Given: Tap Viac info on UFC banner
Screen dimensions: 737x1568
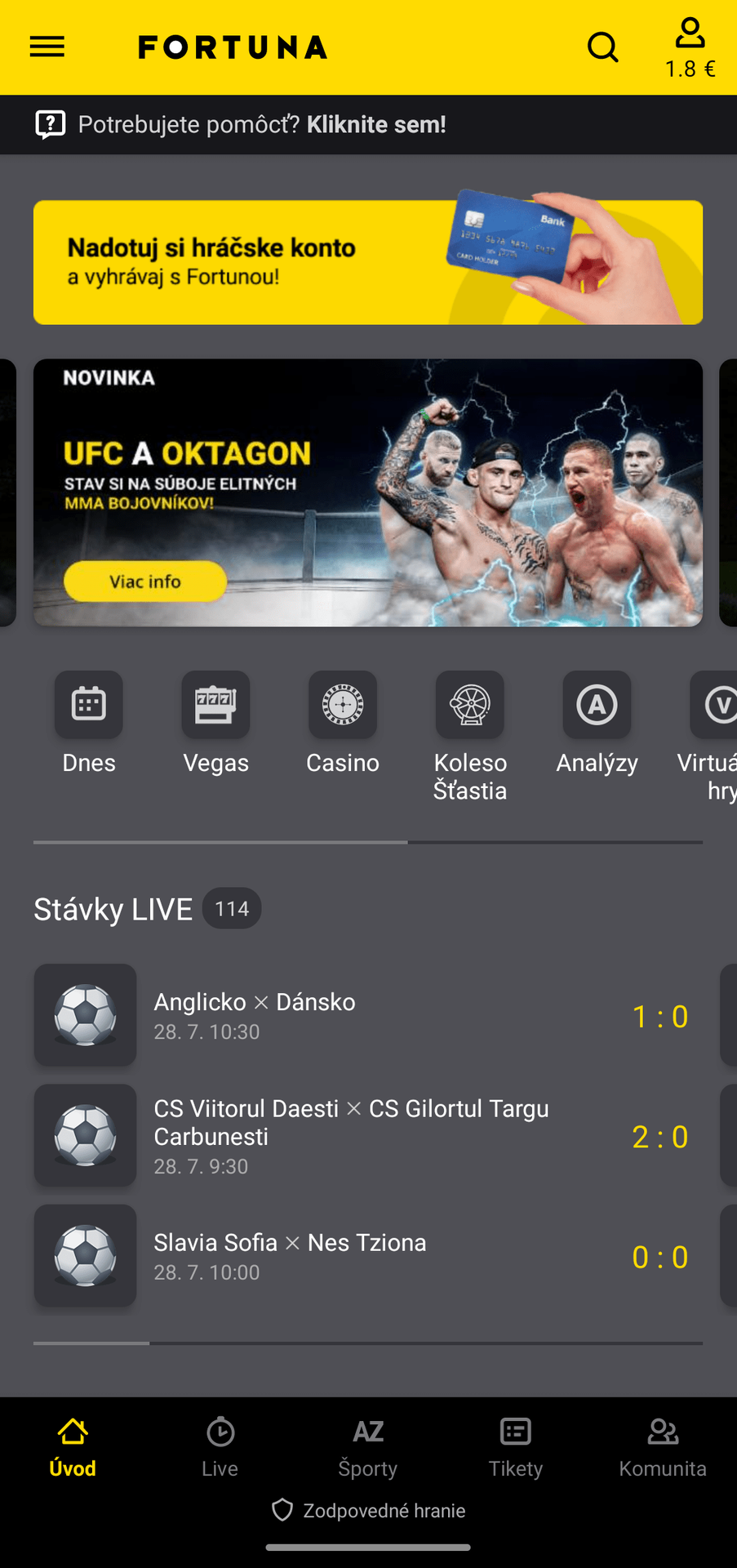Looking at the screenshot, I should (145, 581).
